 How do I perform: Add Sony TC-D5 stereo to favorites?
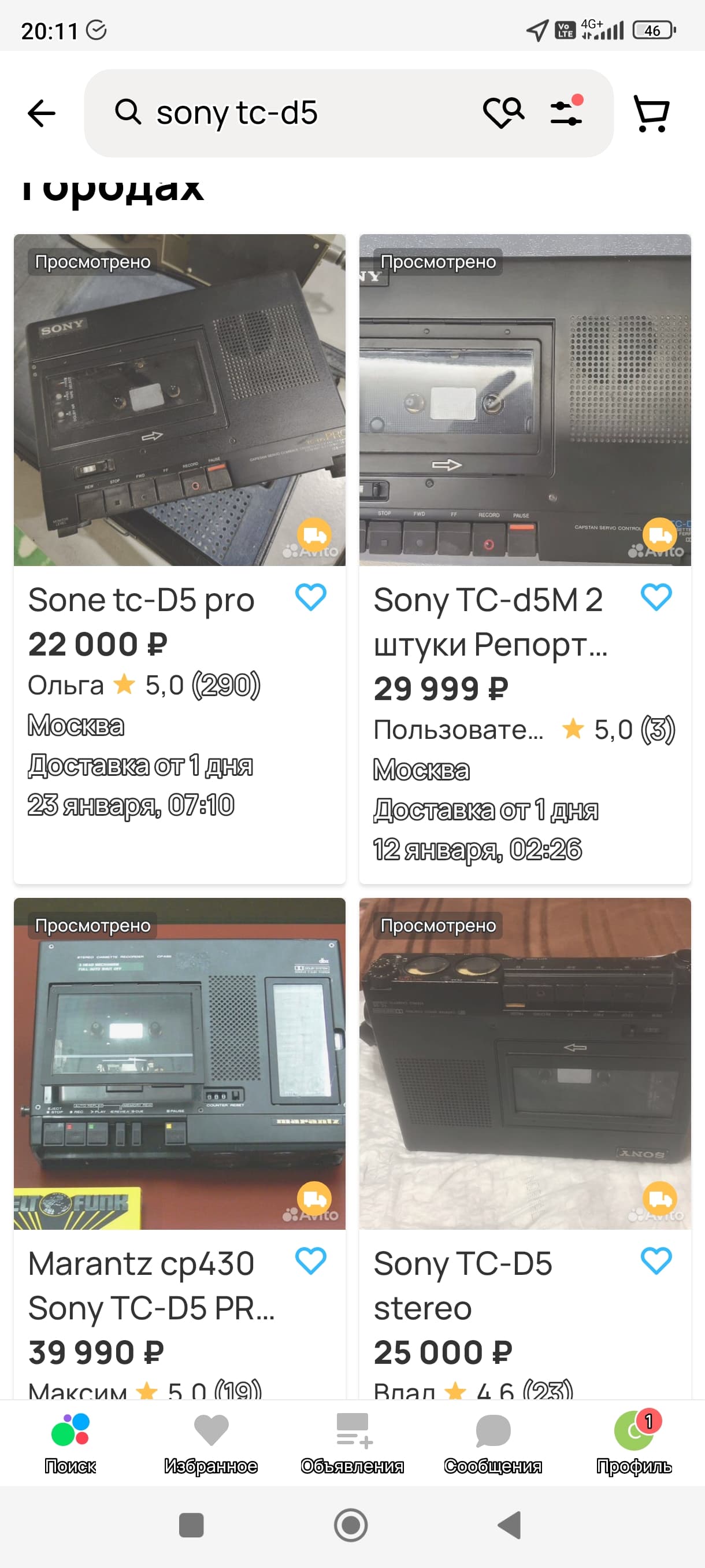[x=656, y=1260]
